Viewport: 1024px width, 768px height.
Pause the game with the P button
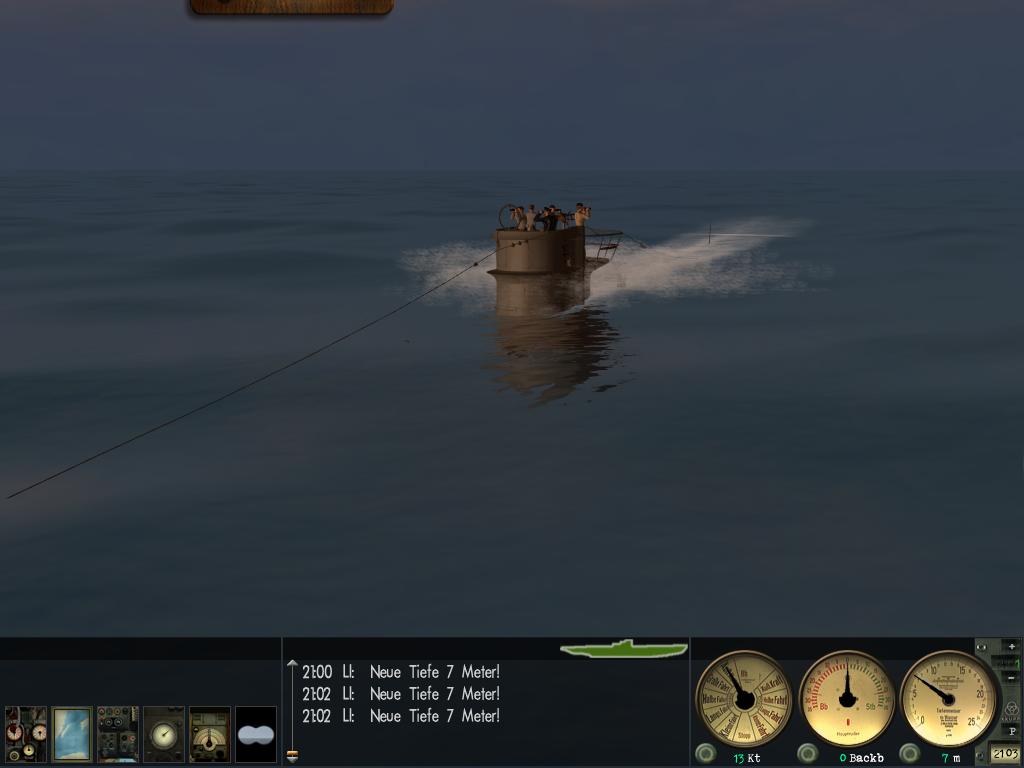coord(1012,731)
